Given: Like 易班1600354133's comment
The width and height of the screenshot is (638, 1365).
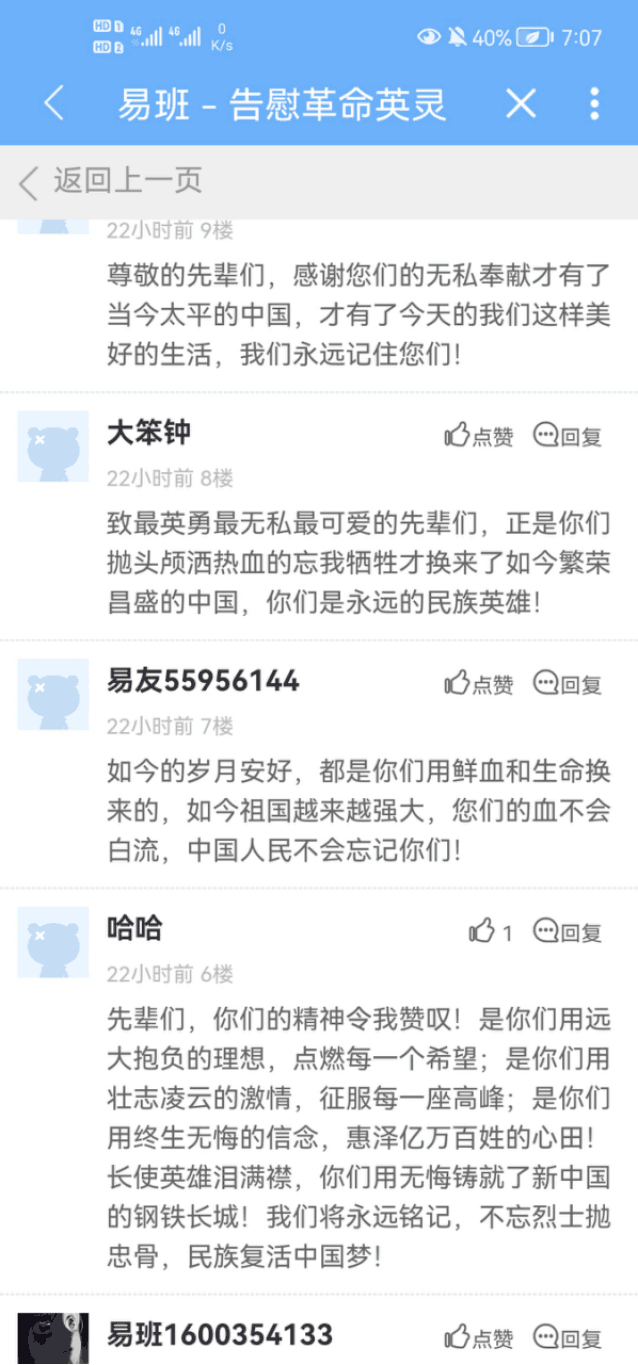Looking at the screenshot, I should [x=479, y=1337].
